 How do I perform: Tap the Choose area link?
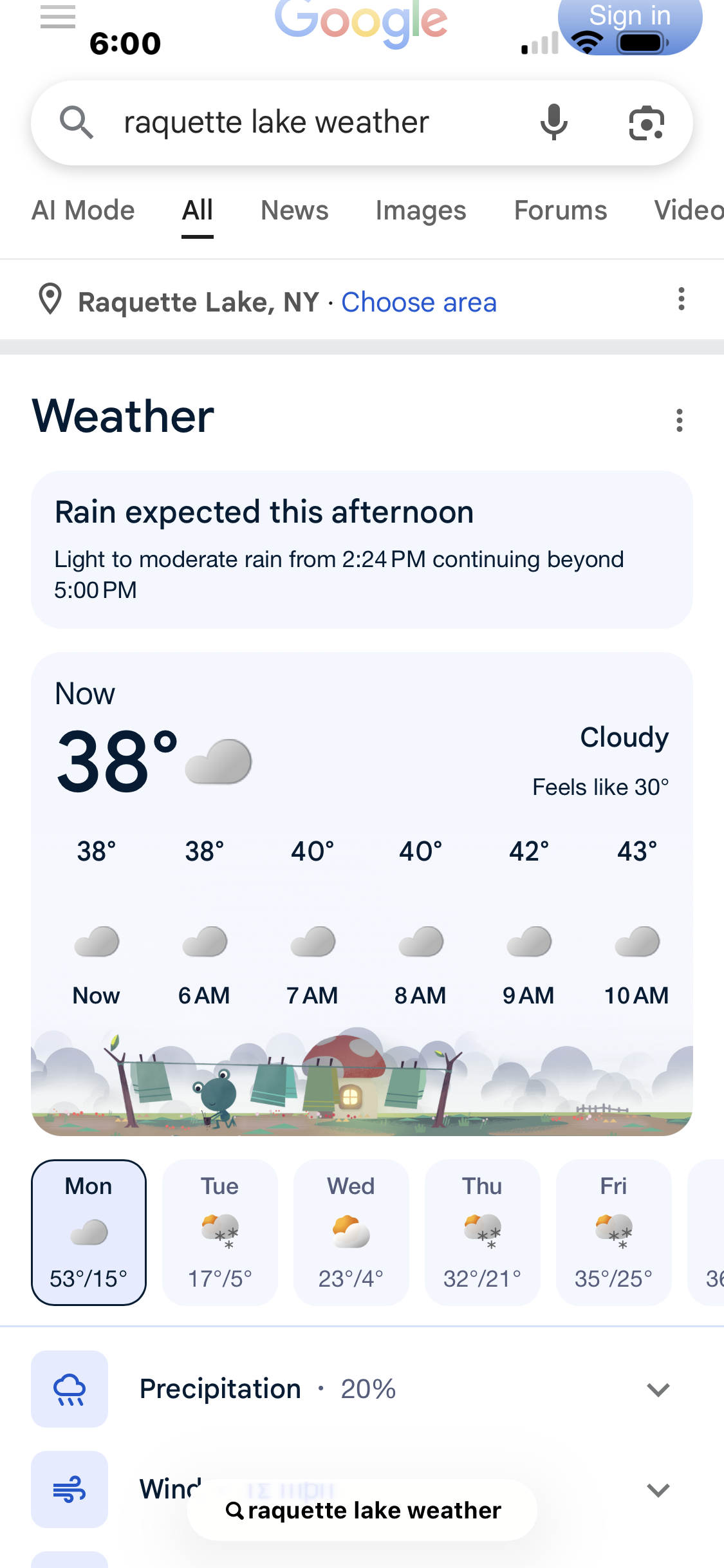(419, 302)
